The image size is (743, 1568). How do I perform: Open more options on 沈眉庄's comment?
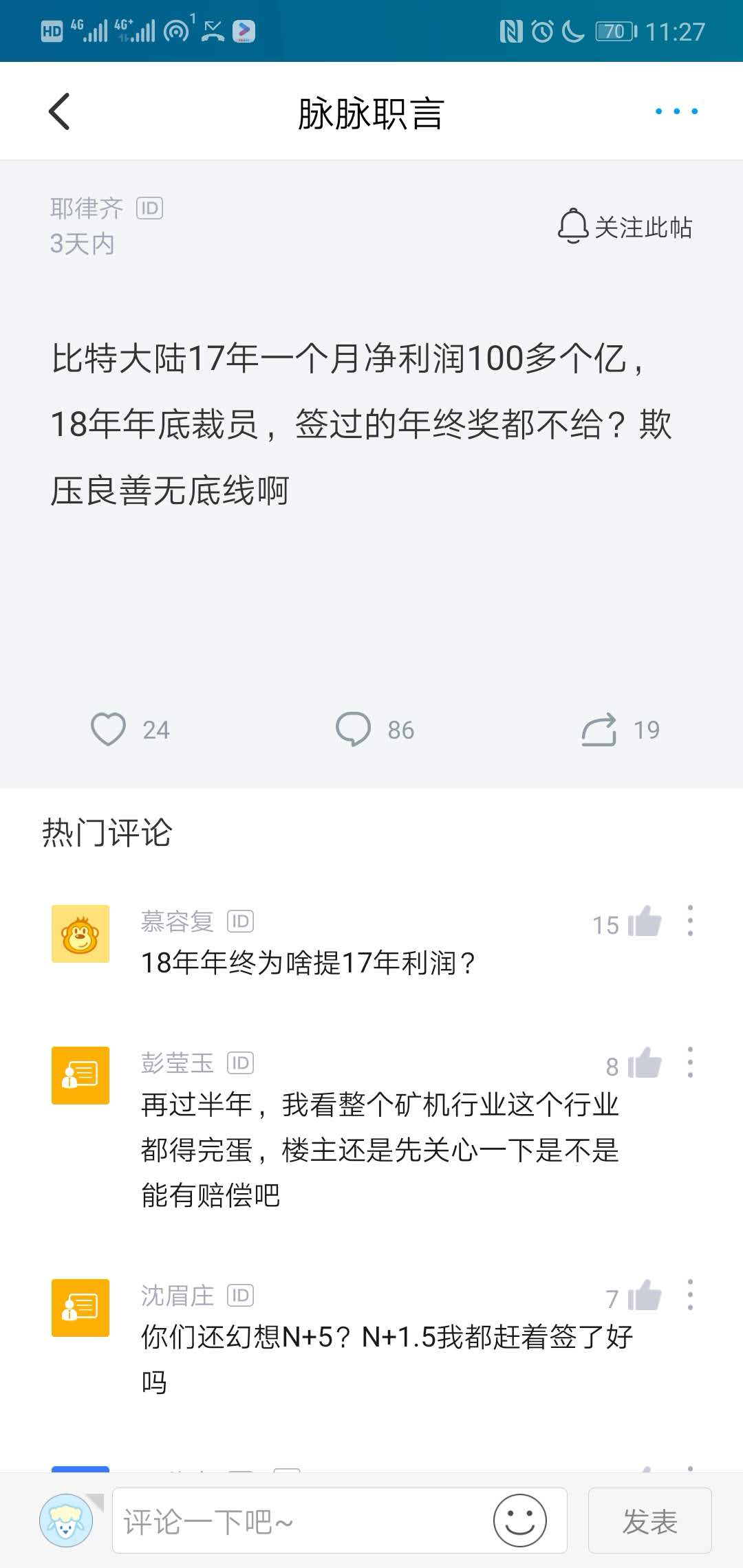pyautogui.click(x=690, y=1296)
